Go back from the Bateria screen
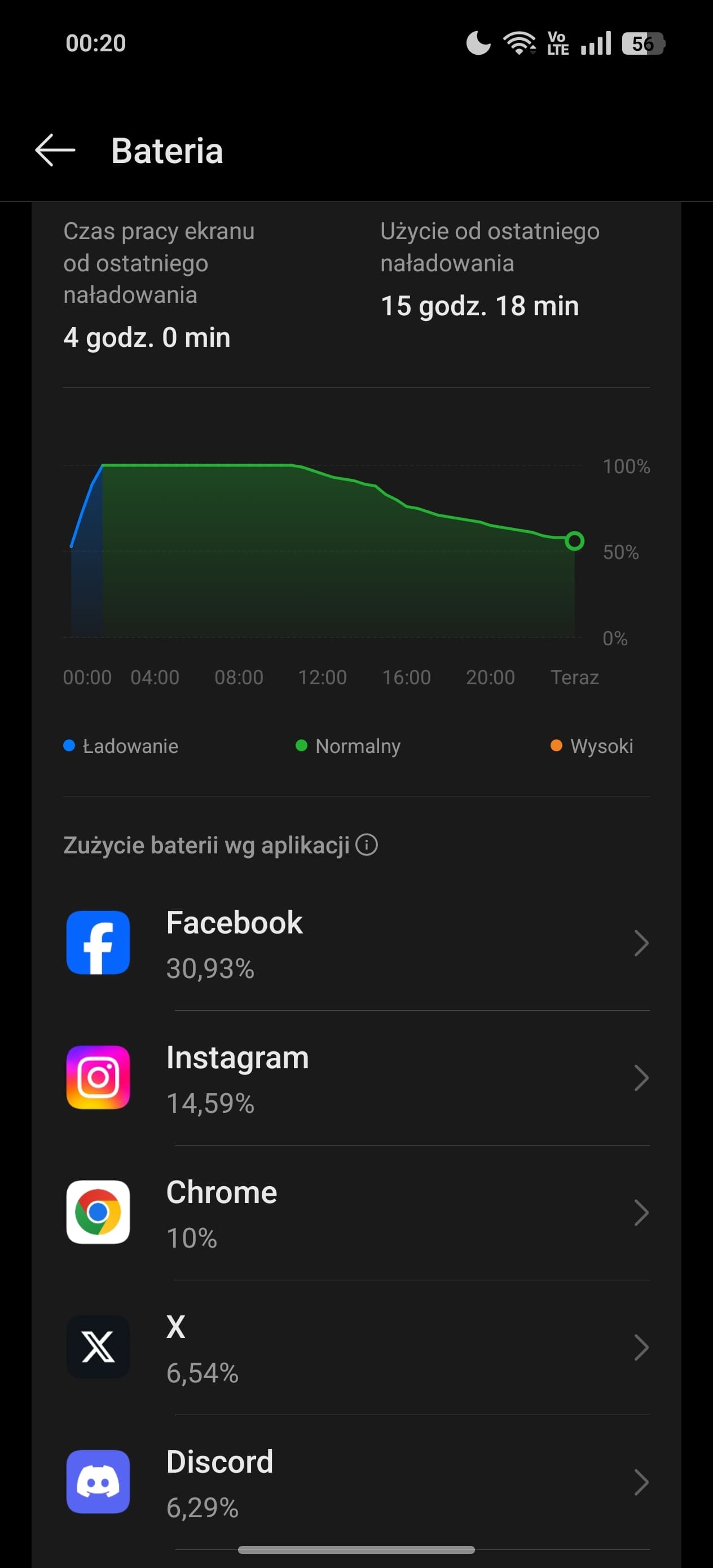 [55, 151]
